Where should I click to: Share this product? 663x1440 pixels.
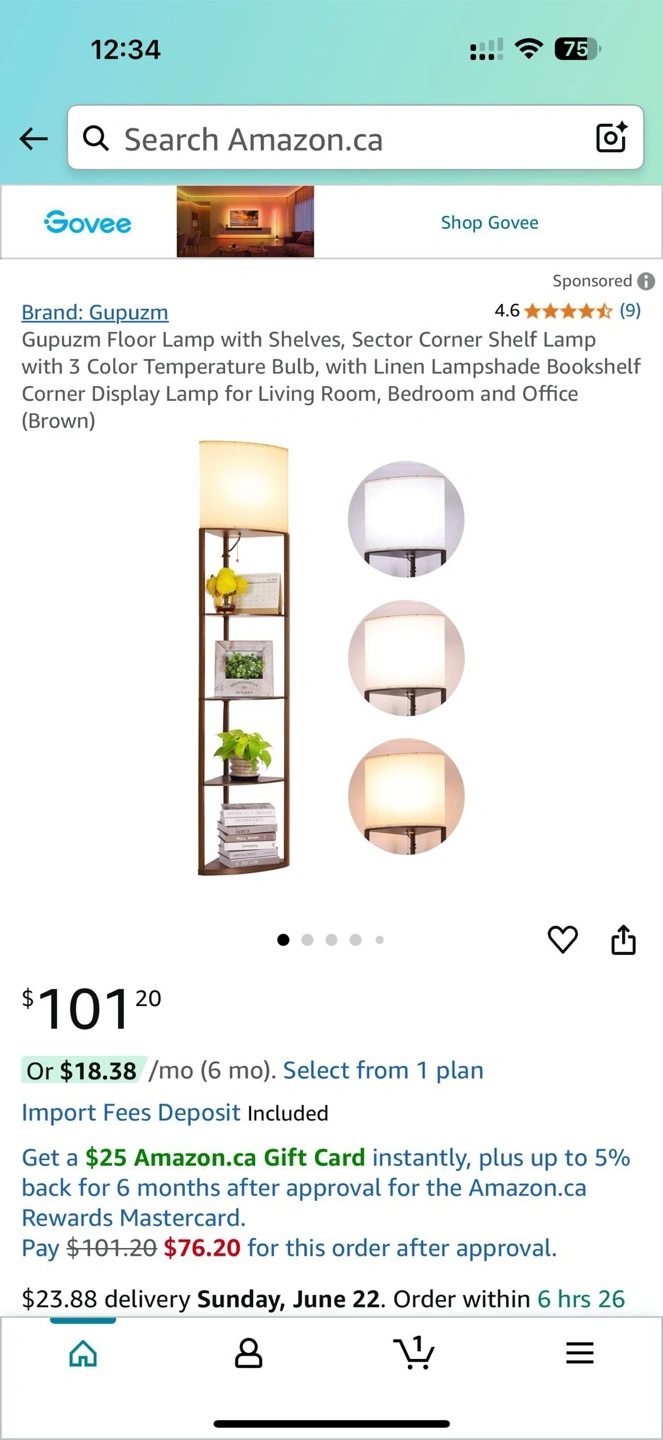pos(623,940)
